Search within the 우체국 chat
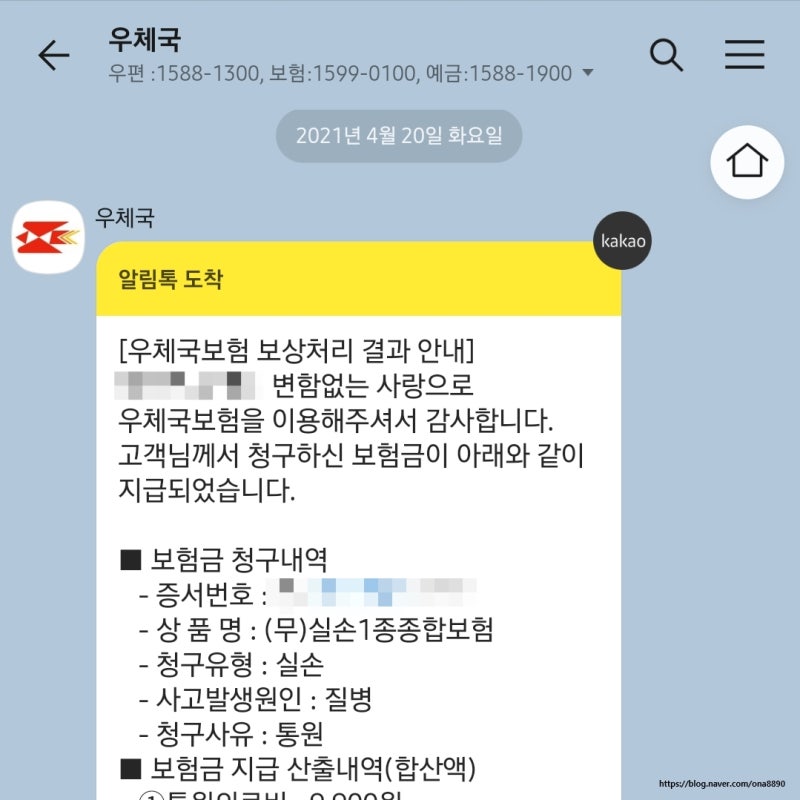Image resolution: width=800 pixels, height=800 pixels. coord(666,54)
